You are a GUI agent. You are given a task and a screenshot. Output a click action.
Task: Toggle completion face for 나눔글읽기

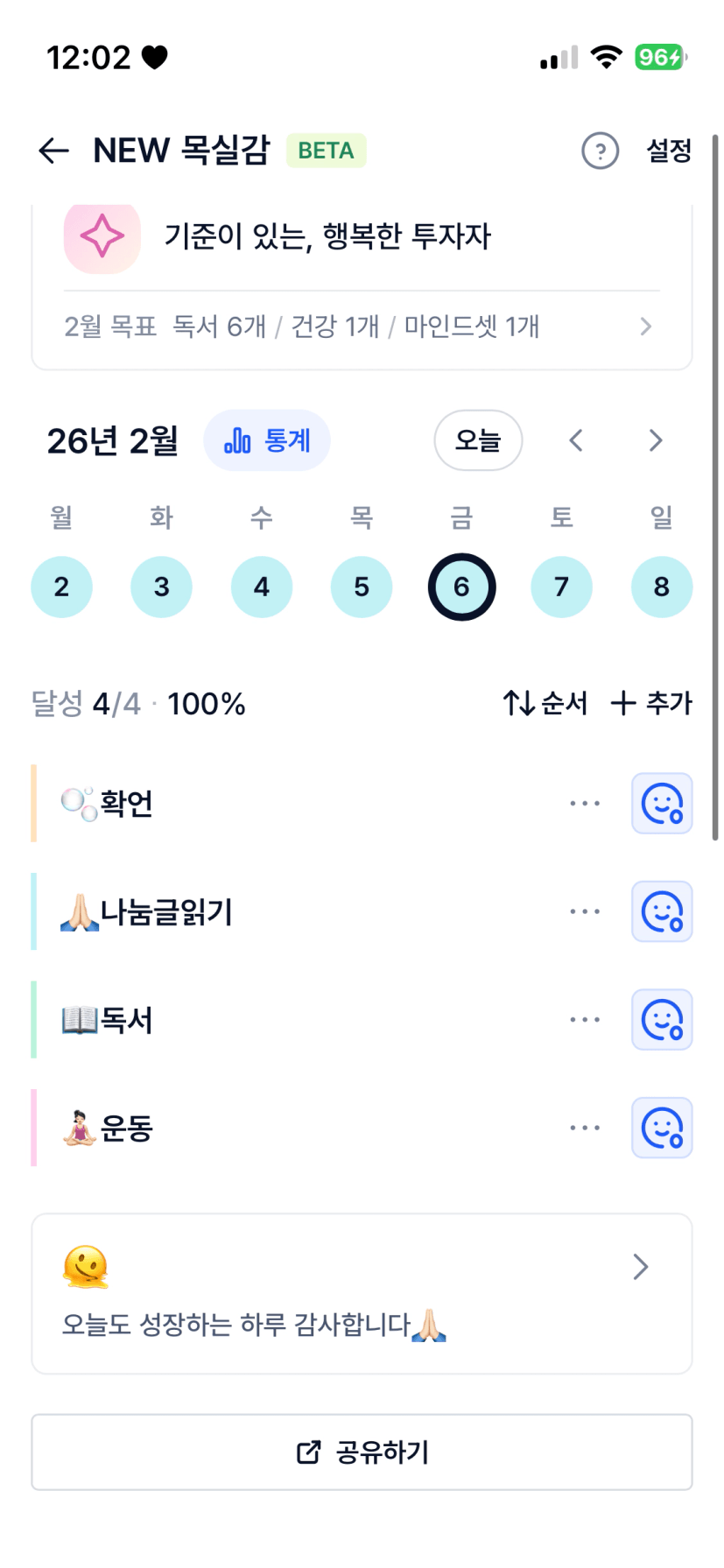[x=662, y=911]
